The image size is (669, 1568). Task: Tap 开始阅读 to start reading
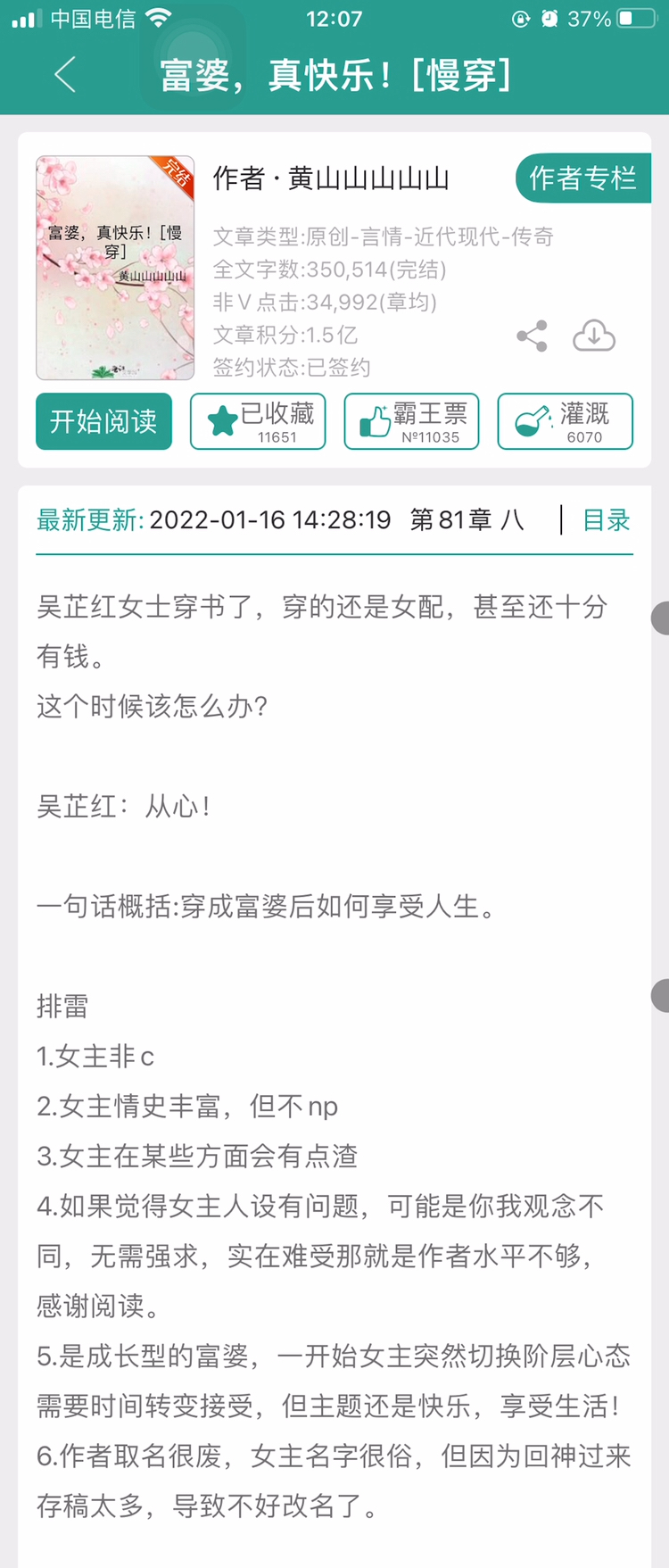click(x=103, y=420)
